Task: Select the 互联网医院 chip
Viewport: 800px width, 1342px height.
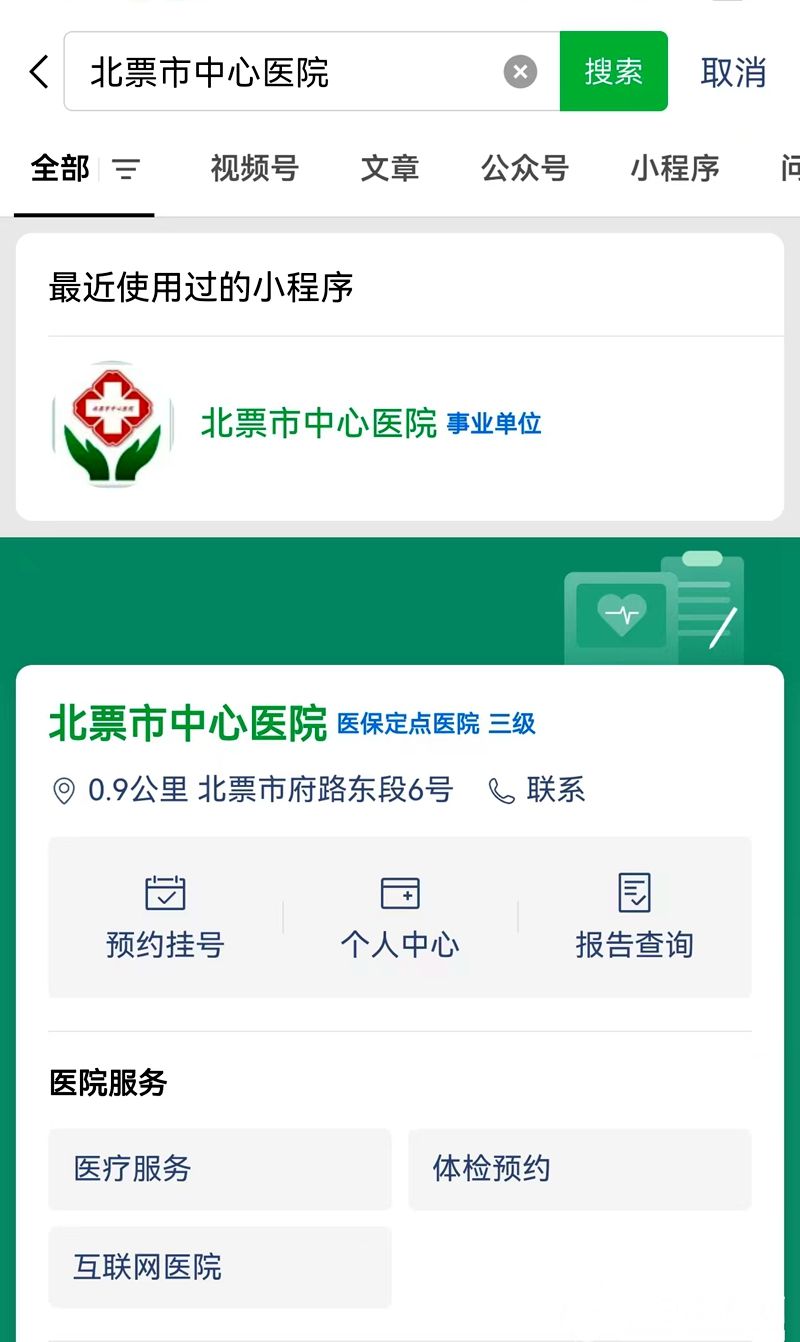Action: tap(219, 1267)
